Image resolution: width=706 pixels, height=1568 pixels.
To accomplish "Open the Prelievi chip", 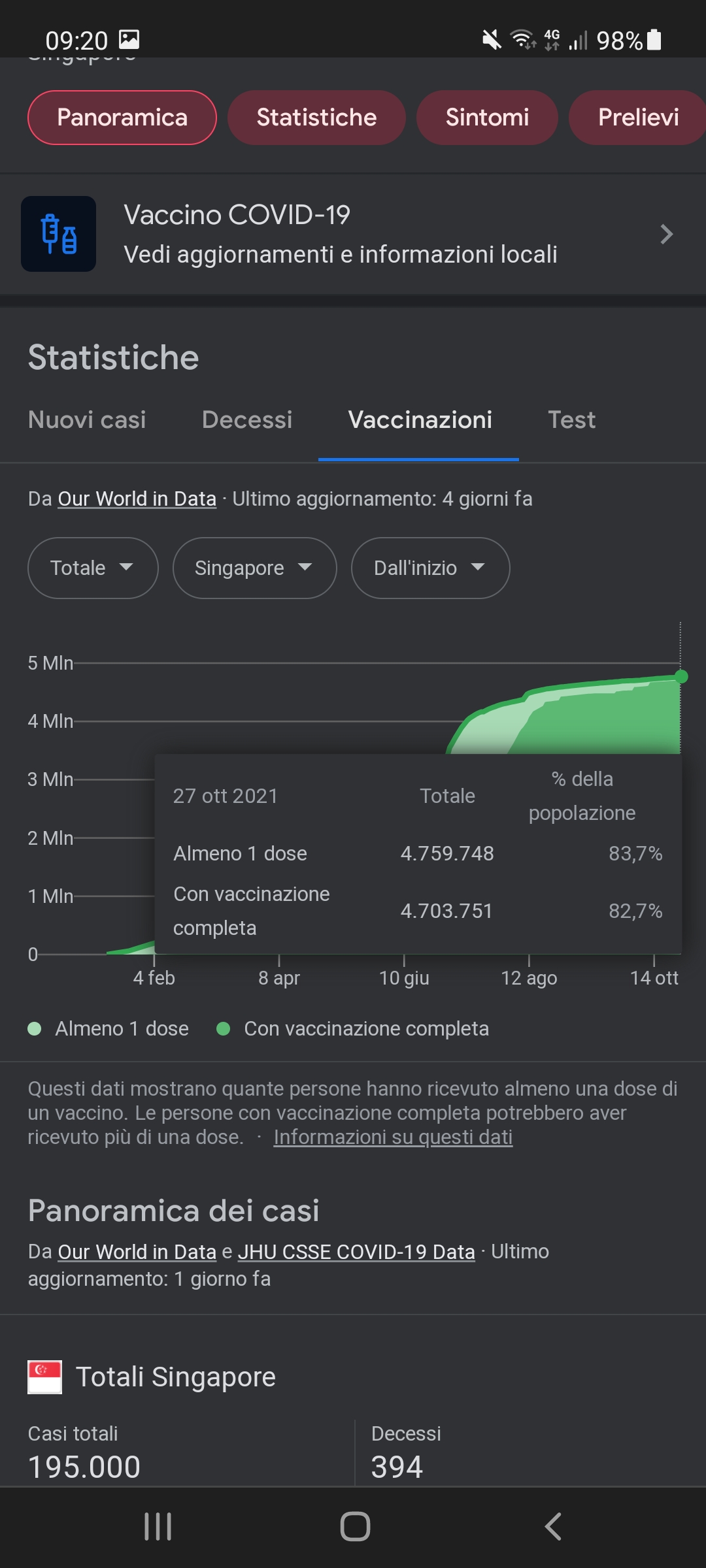I will (x=637, y=118).
